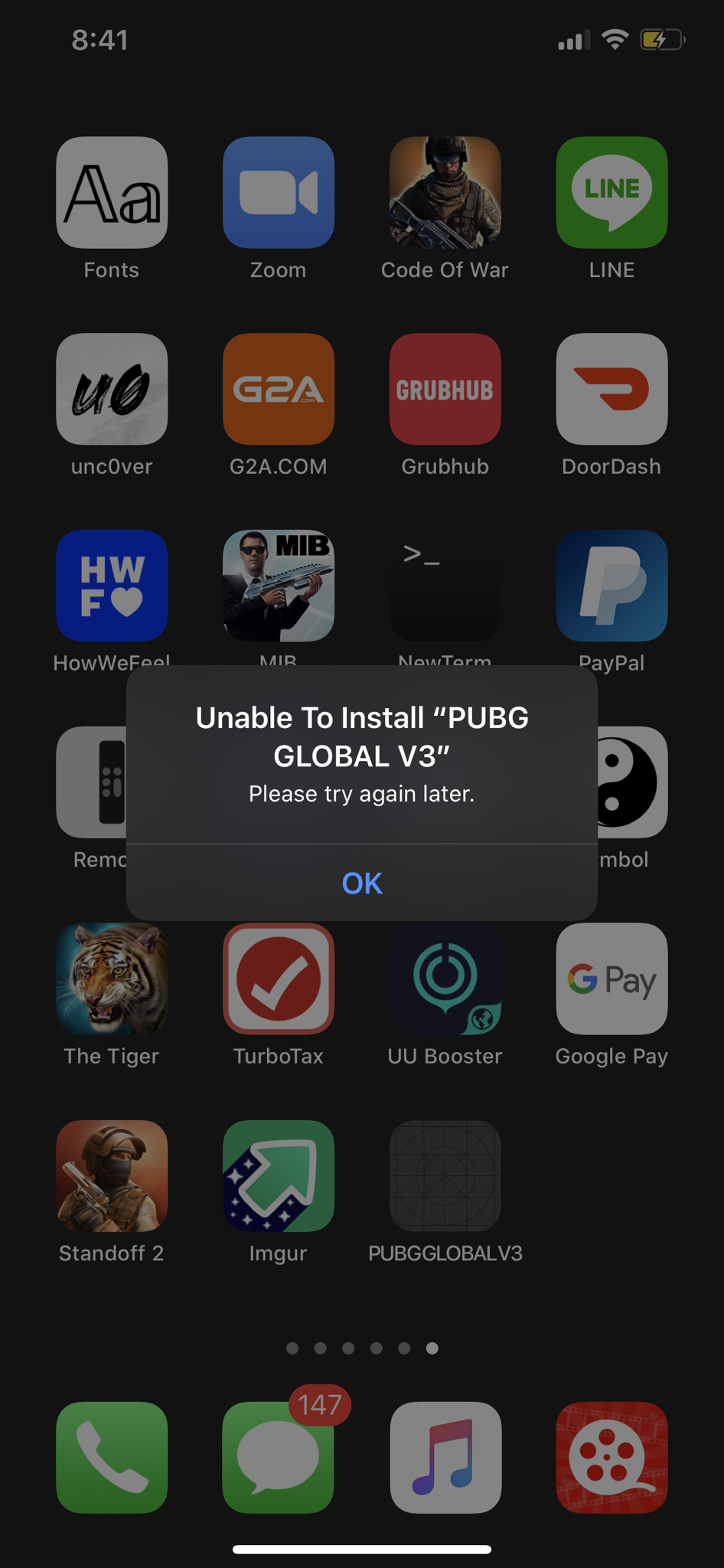Launch the unc0ver app

(112, 389)
